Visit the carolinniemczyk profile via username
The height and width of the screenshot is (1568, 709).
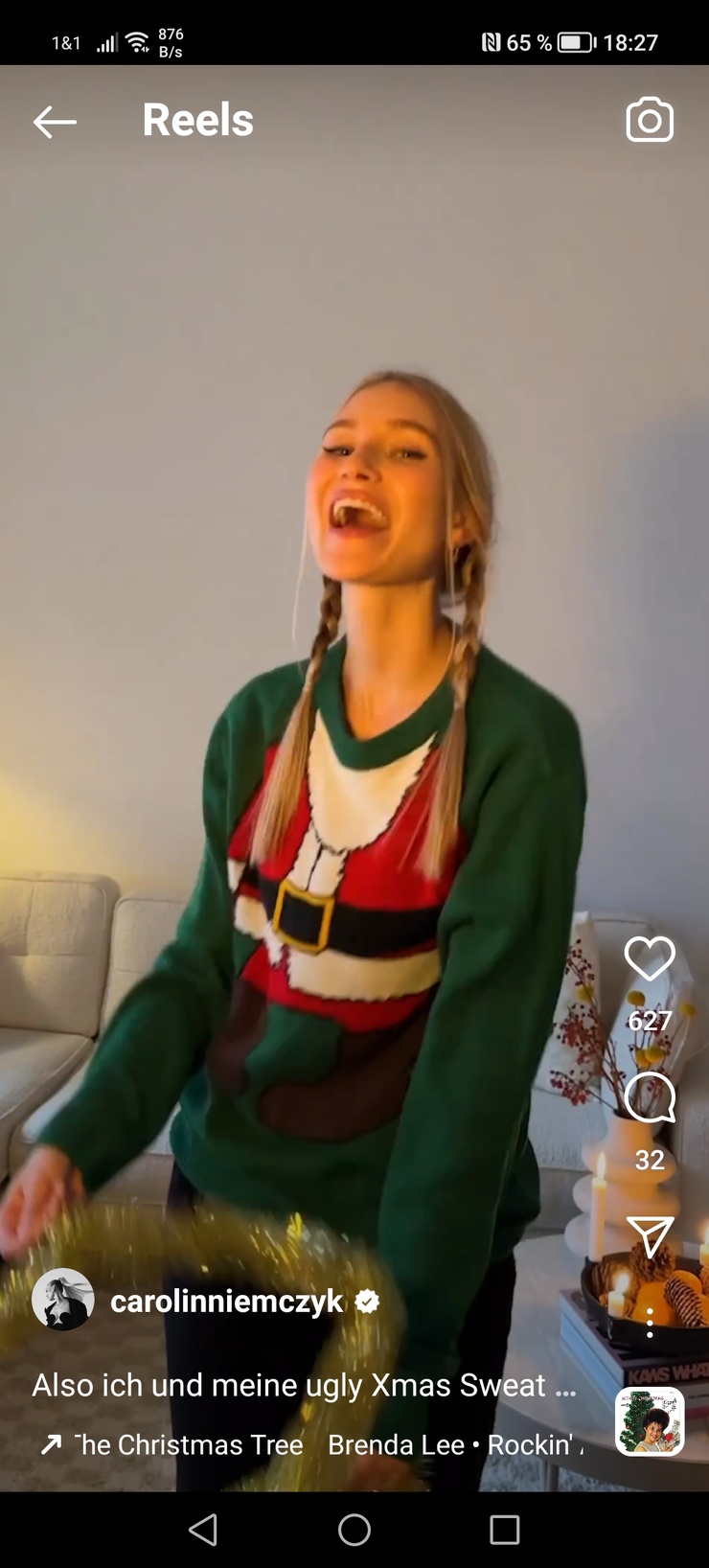[226, 1301]
